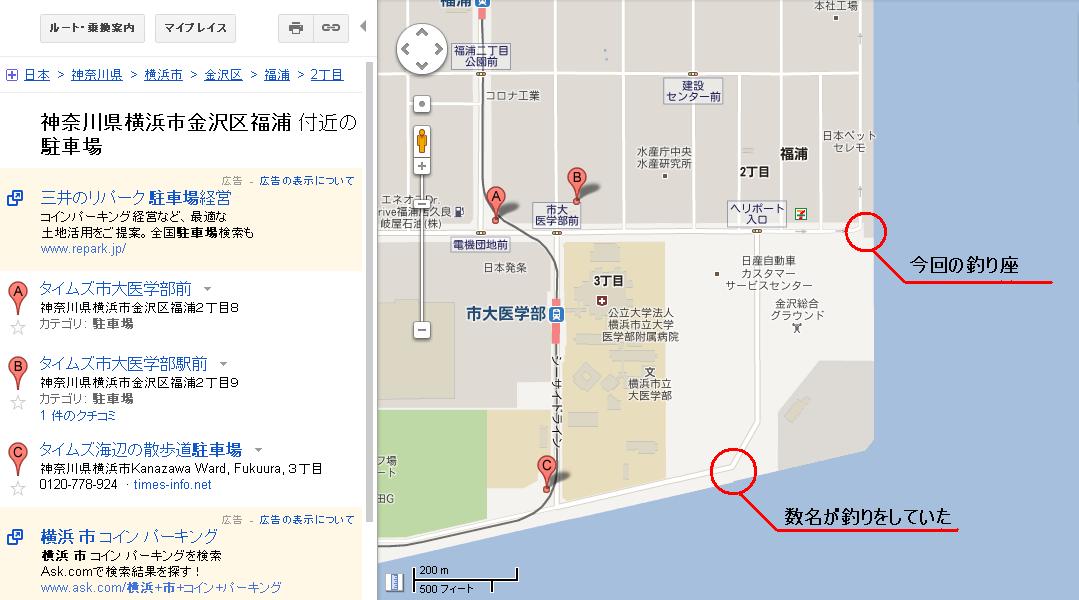Screen dimensions: 1079x600
Task: Visit times-info.net website link
Action: pos(173,485)
